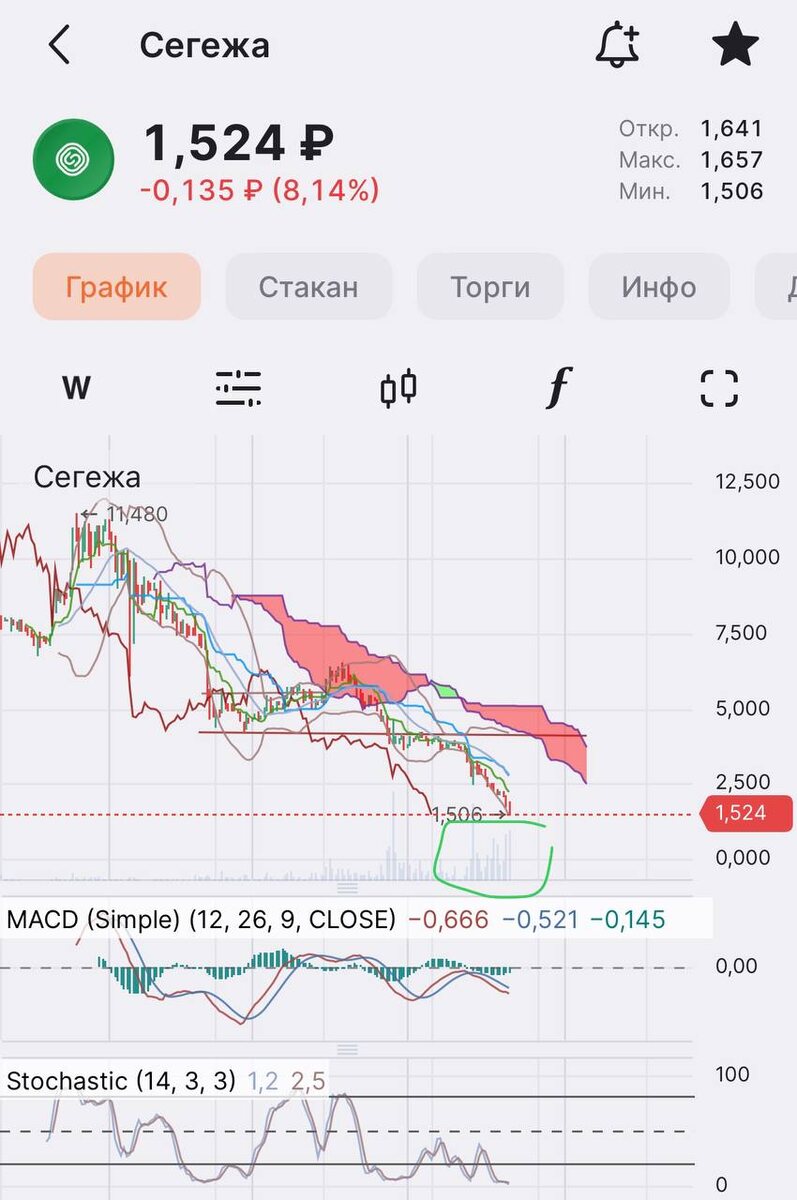797x1200 pixels.
Task: Expand chart to fullscreen
Action: tap(718, 388)
